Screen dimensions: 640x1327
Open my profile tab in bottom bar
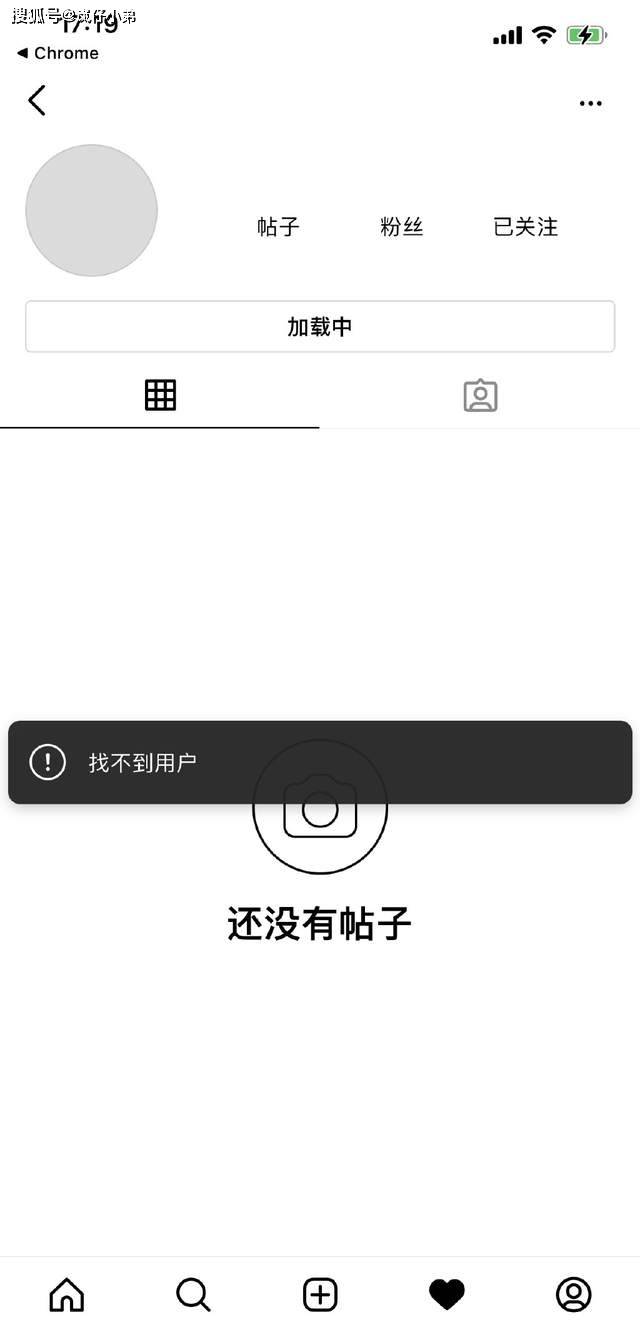point(573,1294)
